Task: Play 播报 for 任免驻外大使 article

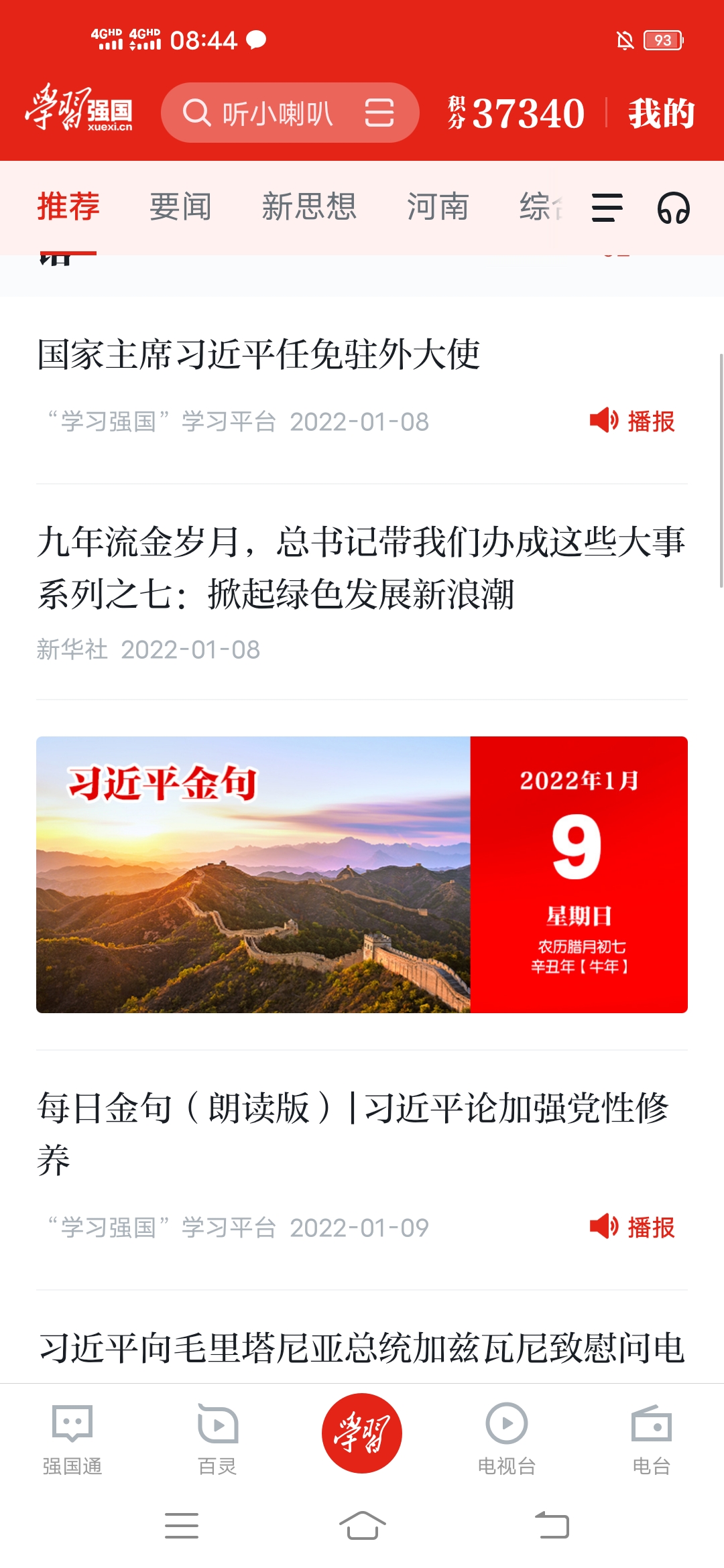Action: (x=632, y=421)
